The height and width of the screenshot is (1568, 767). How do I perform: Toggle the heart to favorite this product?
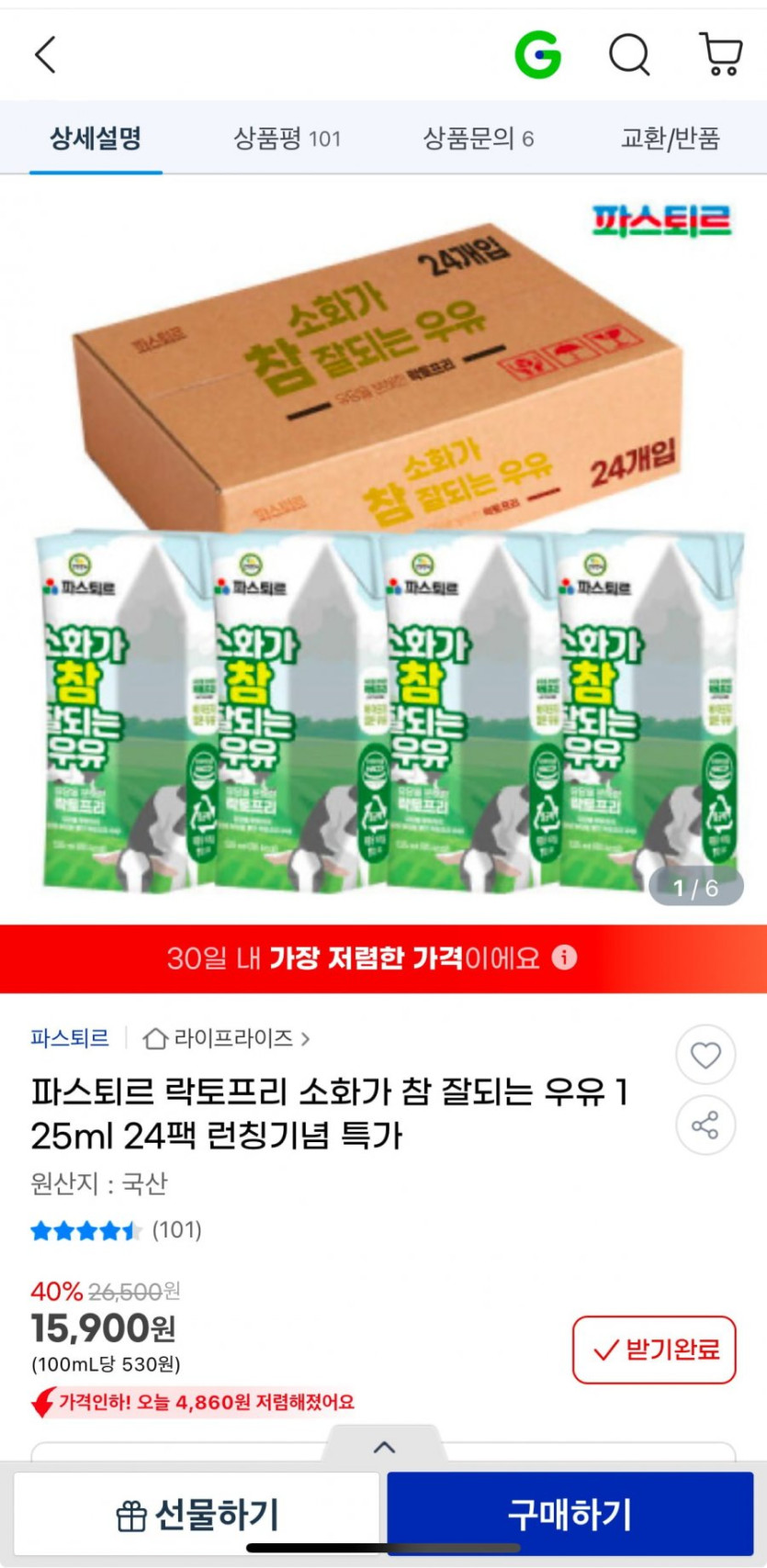coord(705,1054)
